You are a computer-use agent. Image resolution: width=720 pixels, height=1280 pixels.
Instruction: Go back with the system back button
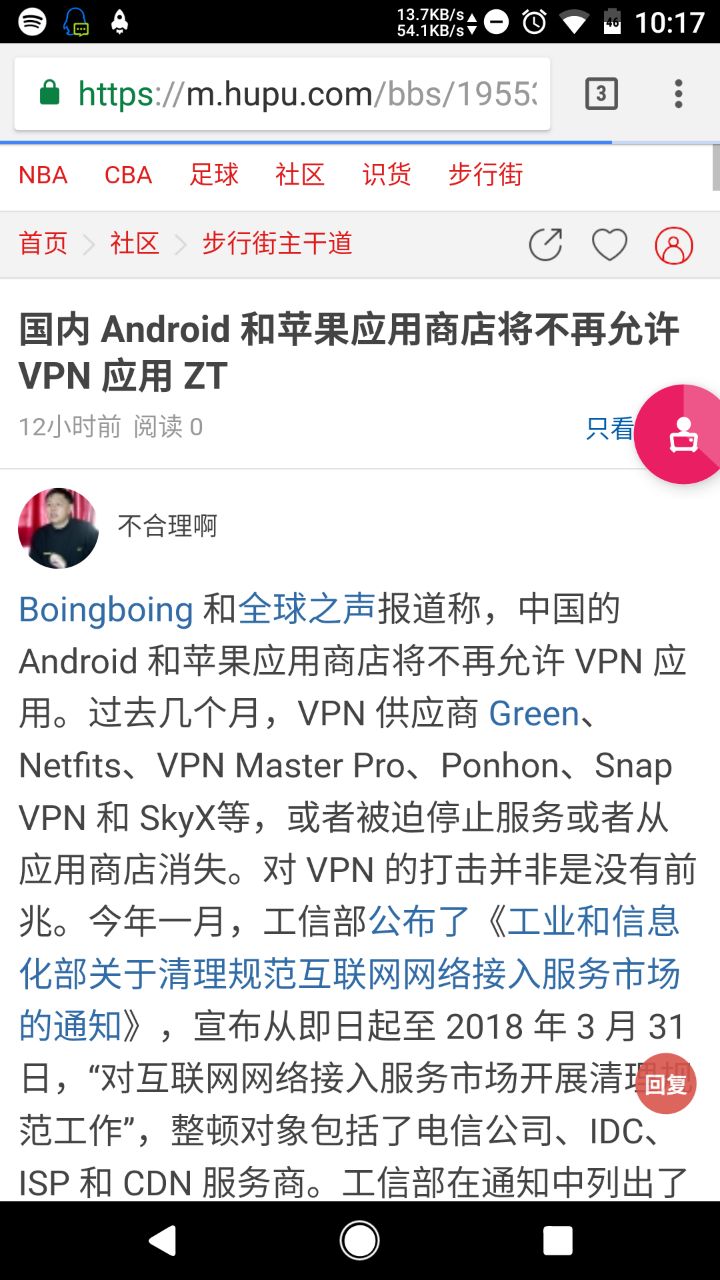coord(161,1241)
